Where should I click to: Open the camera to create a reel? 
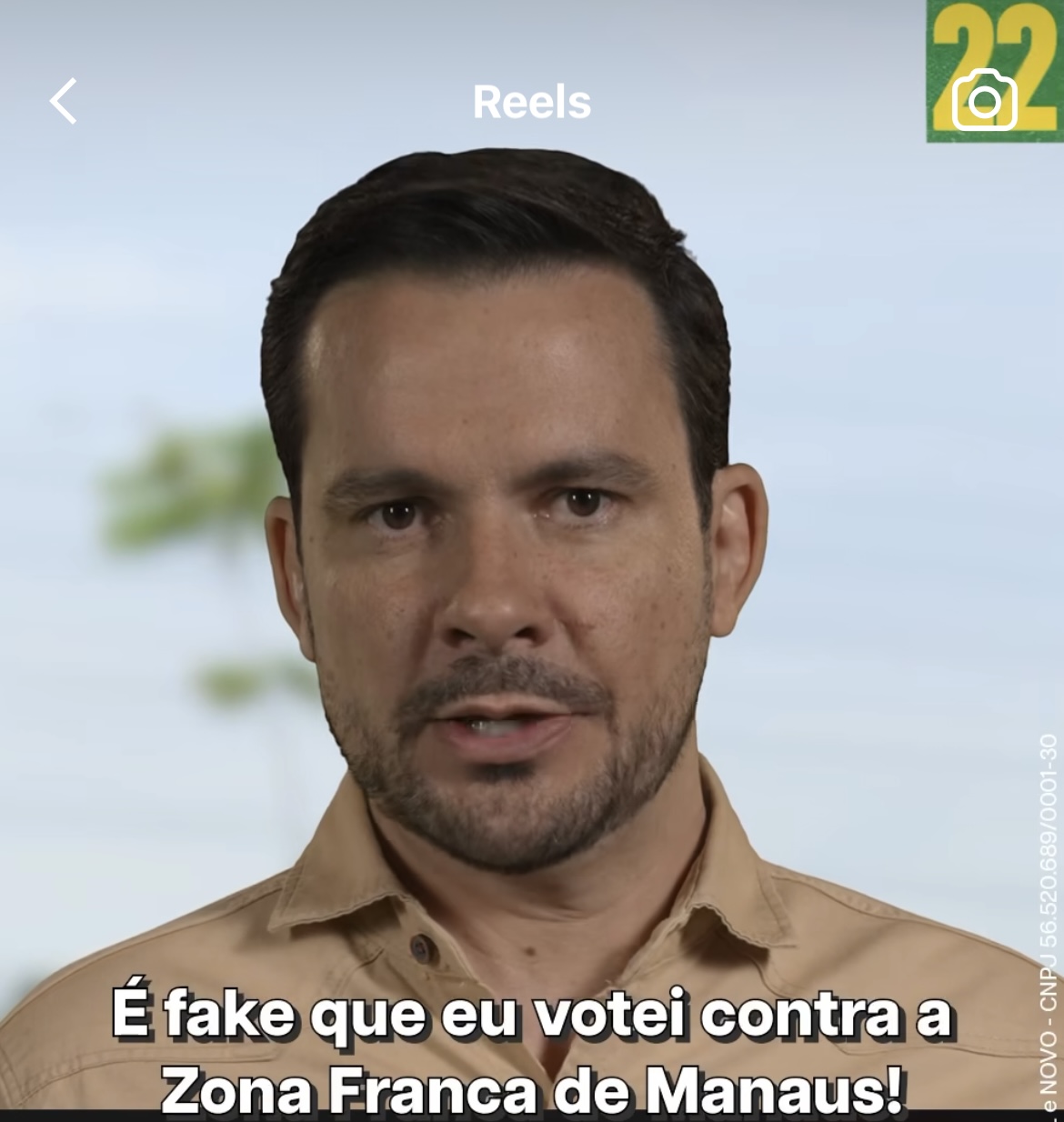point(984,101)
